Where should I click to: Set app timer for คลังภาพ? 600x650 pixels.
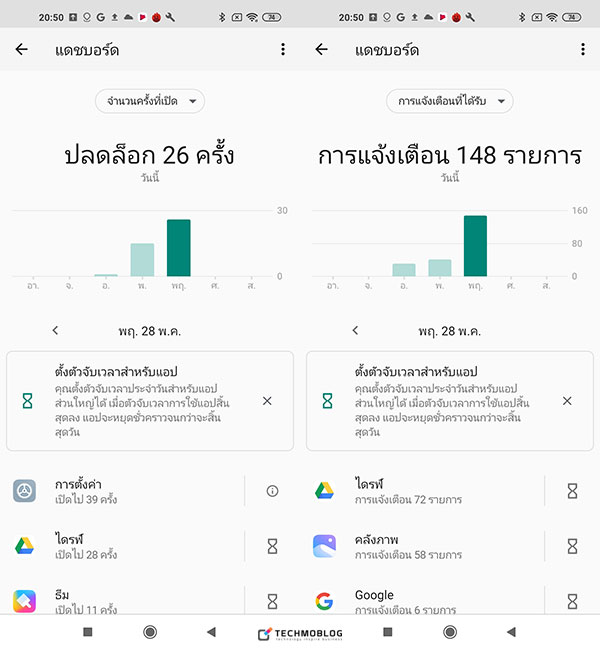(572, 546)
